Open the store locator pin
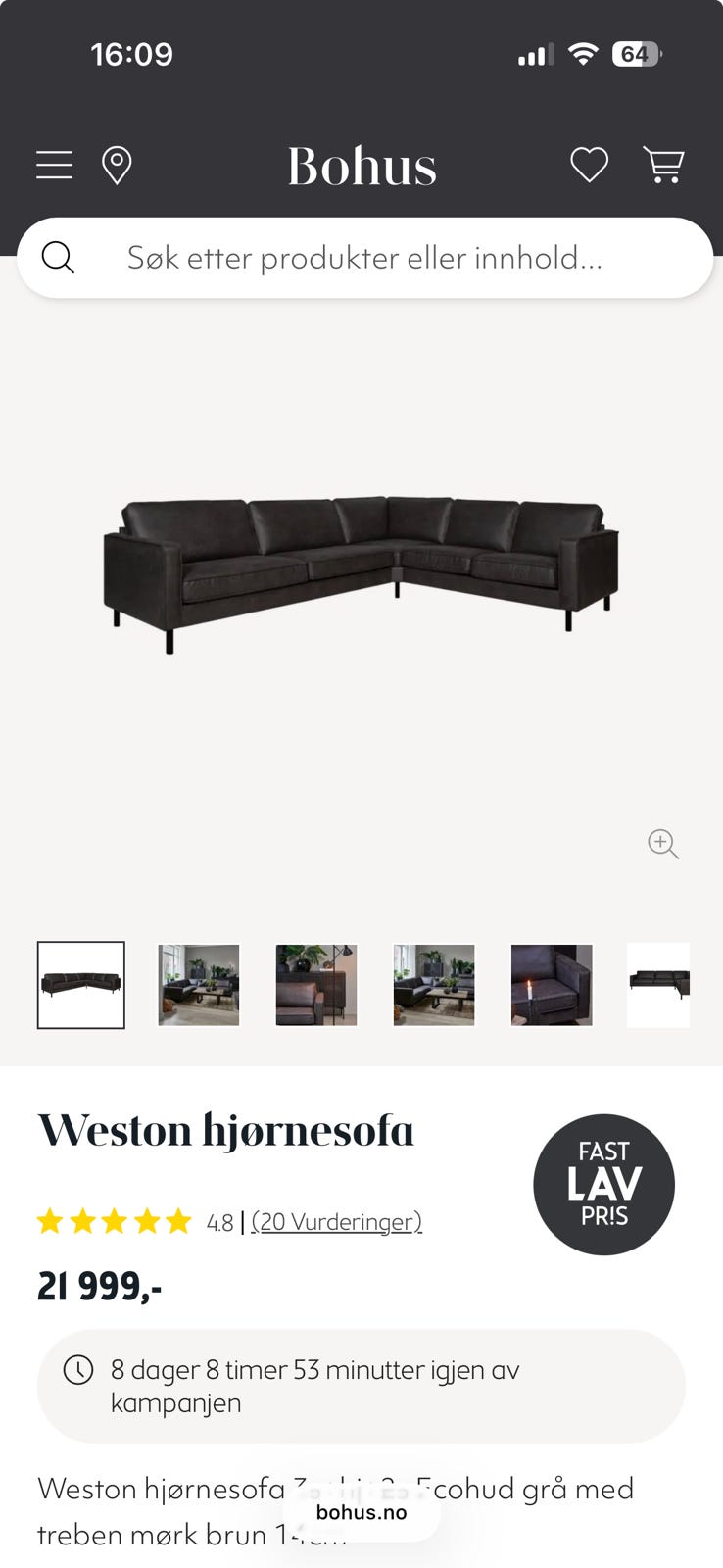This screenshot has height=1568, width=723. click(117, 165)
